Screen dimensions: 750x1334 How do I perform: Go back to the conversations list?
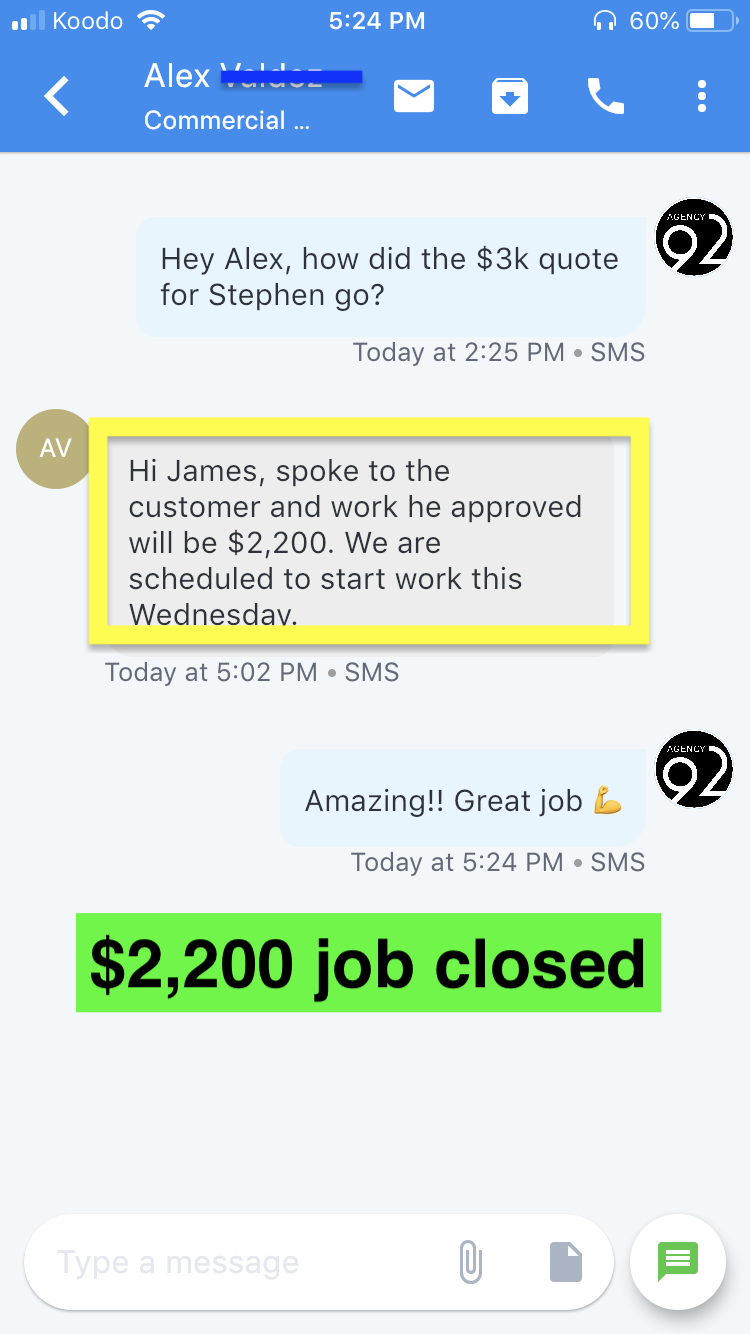(x=58, y=97)
